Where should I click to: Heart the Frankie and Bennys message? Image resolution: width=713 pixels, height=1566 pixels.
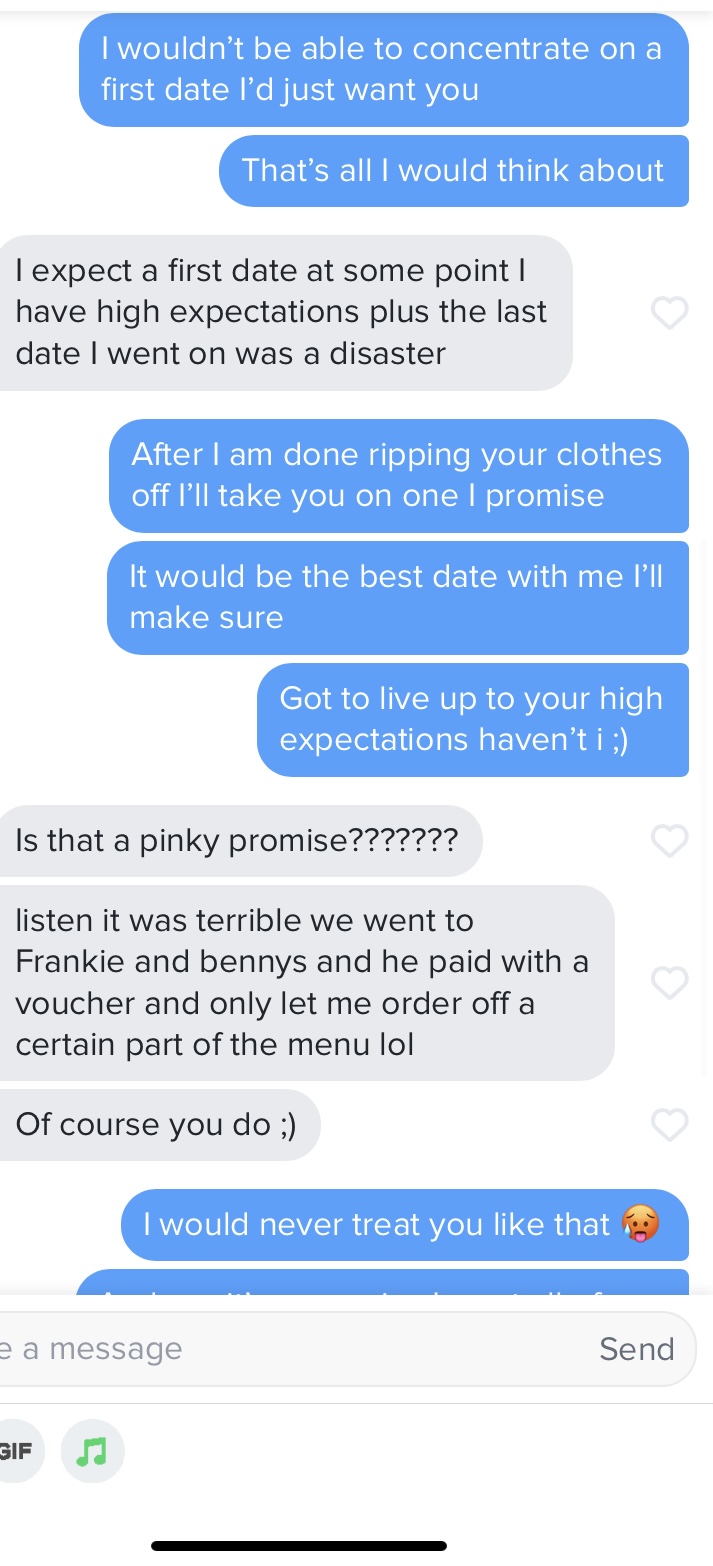click(669, 983)
